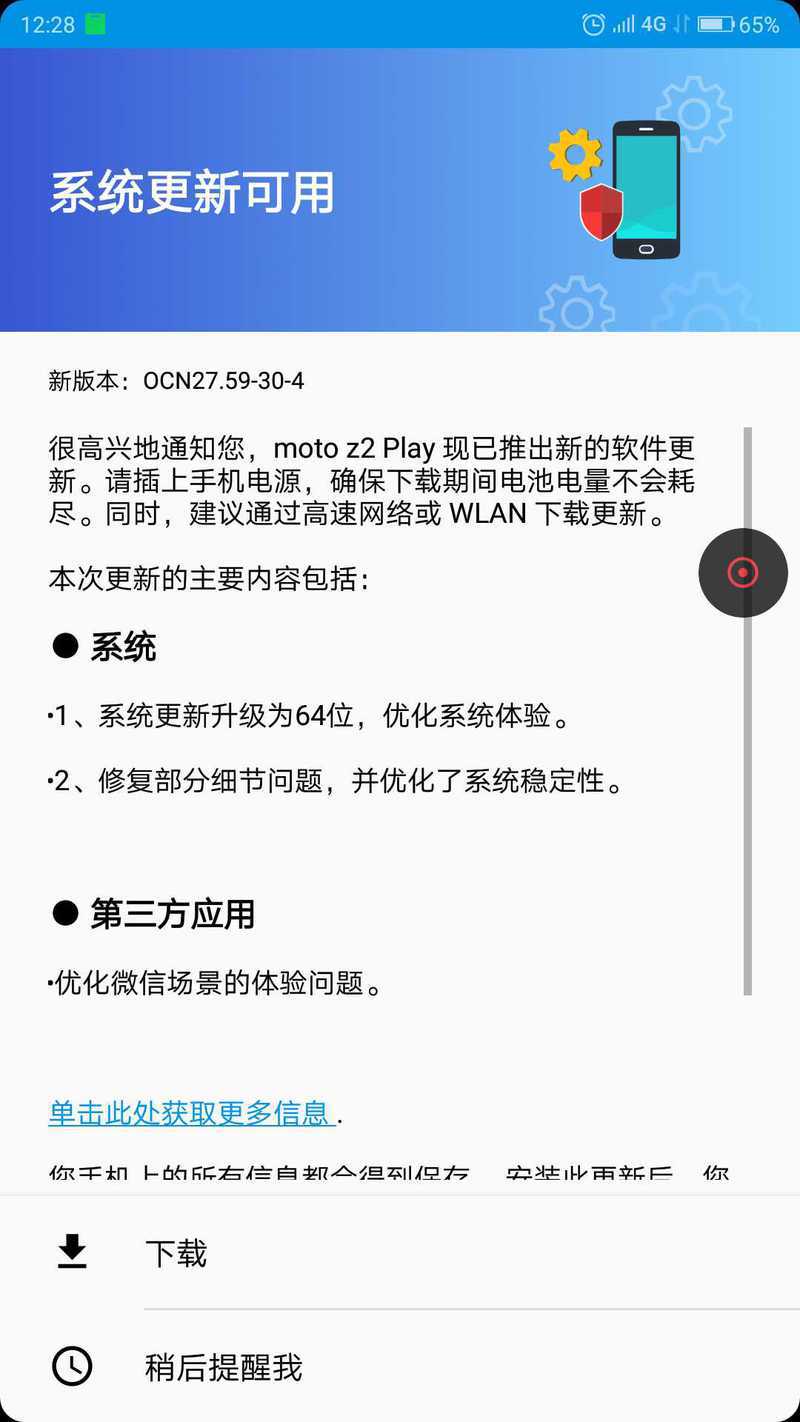The image size is (800, 1422).
Task: Choose 稍后提醒我 to be reminded later
Action: coord(400,1367)
